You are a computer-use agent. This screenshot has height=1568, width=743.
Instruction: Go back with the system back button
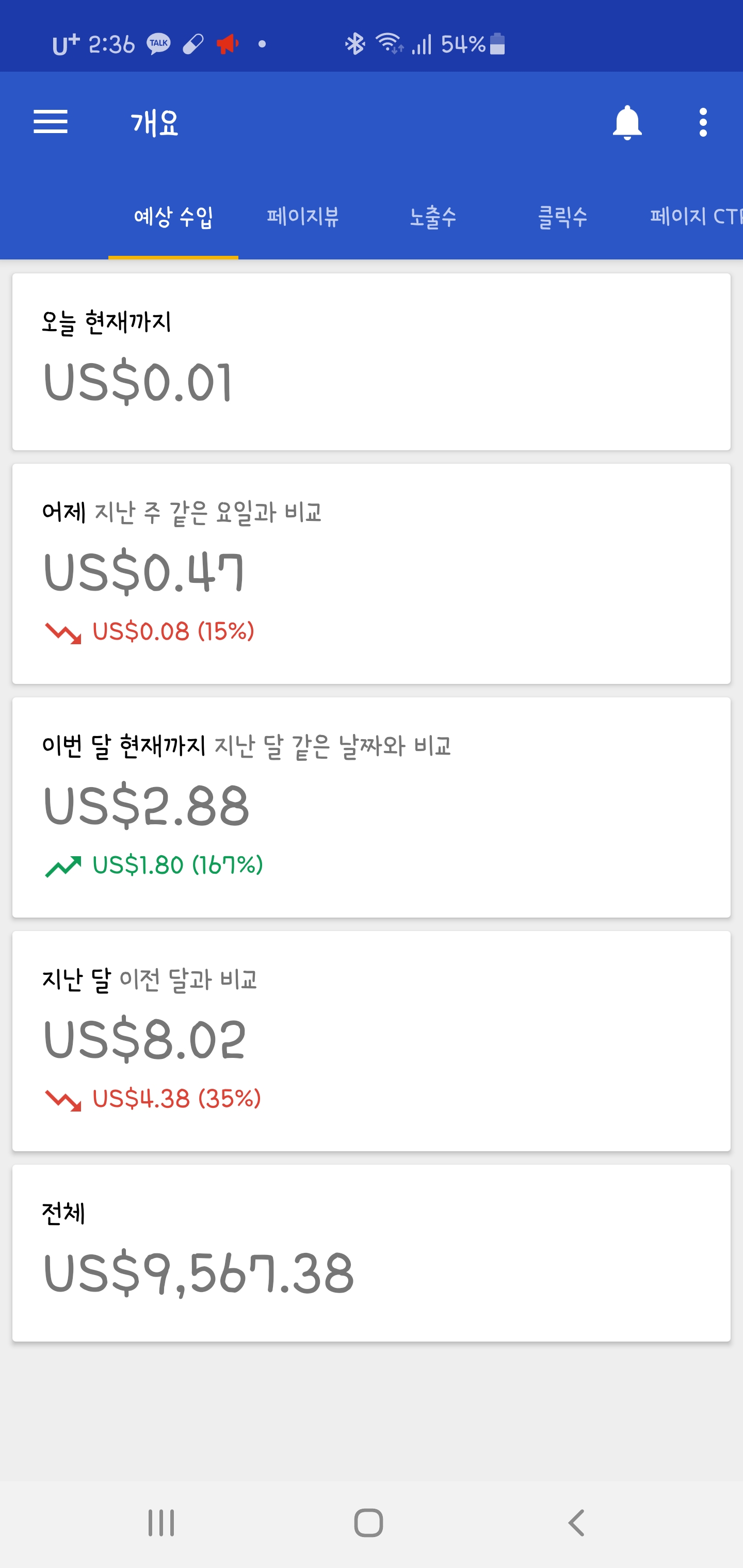coord(576,1523)
